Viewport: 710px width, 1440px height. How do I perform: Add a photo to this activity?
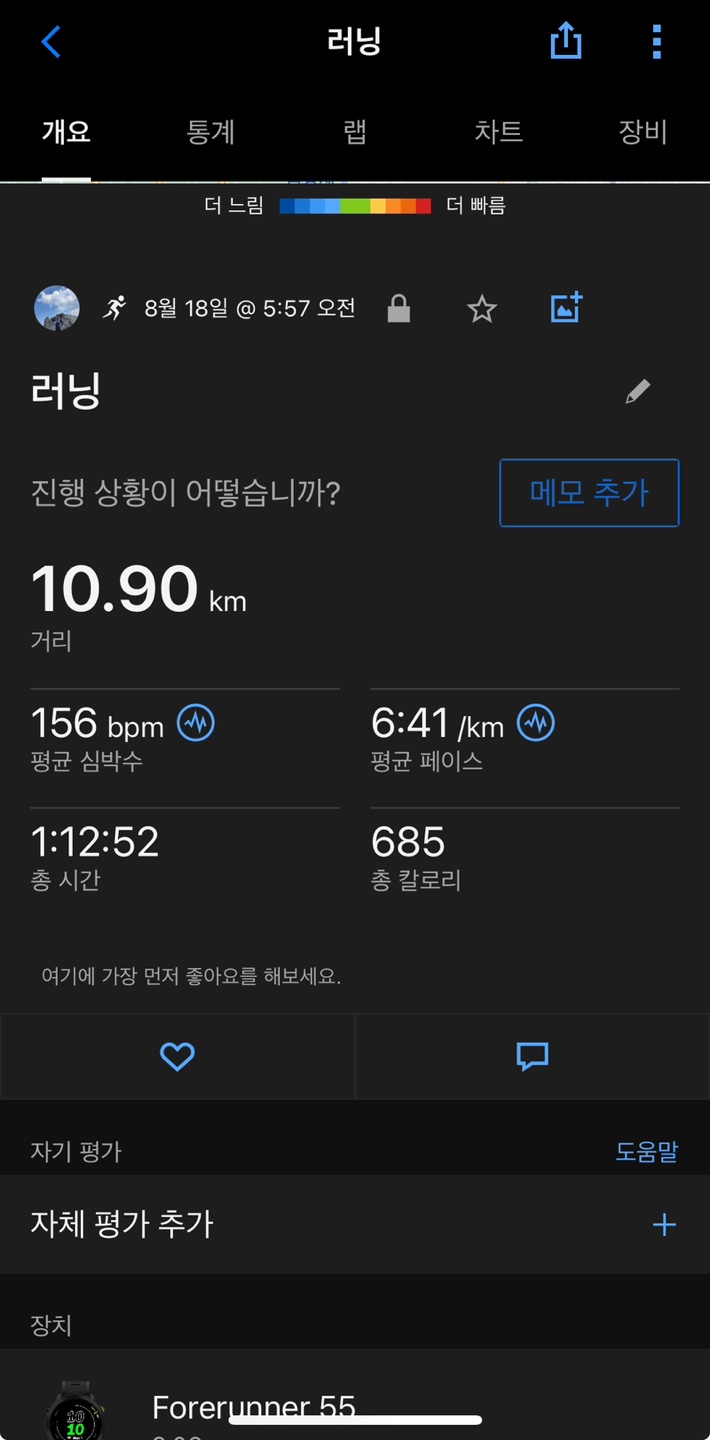566,308
